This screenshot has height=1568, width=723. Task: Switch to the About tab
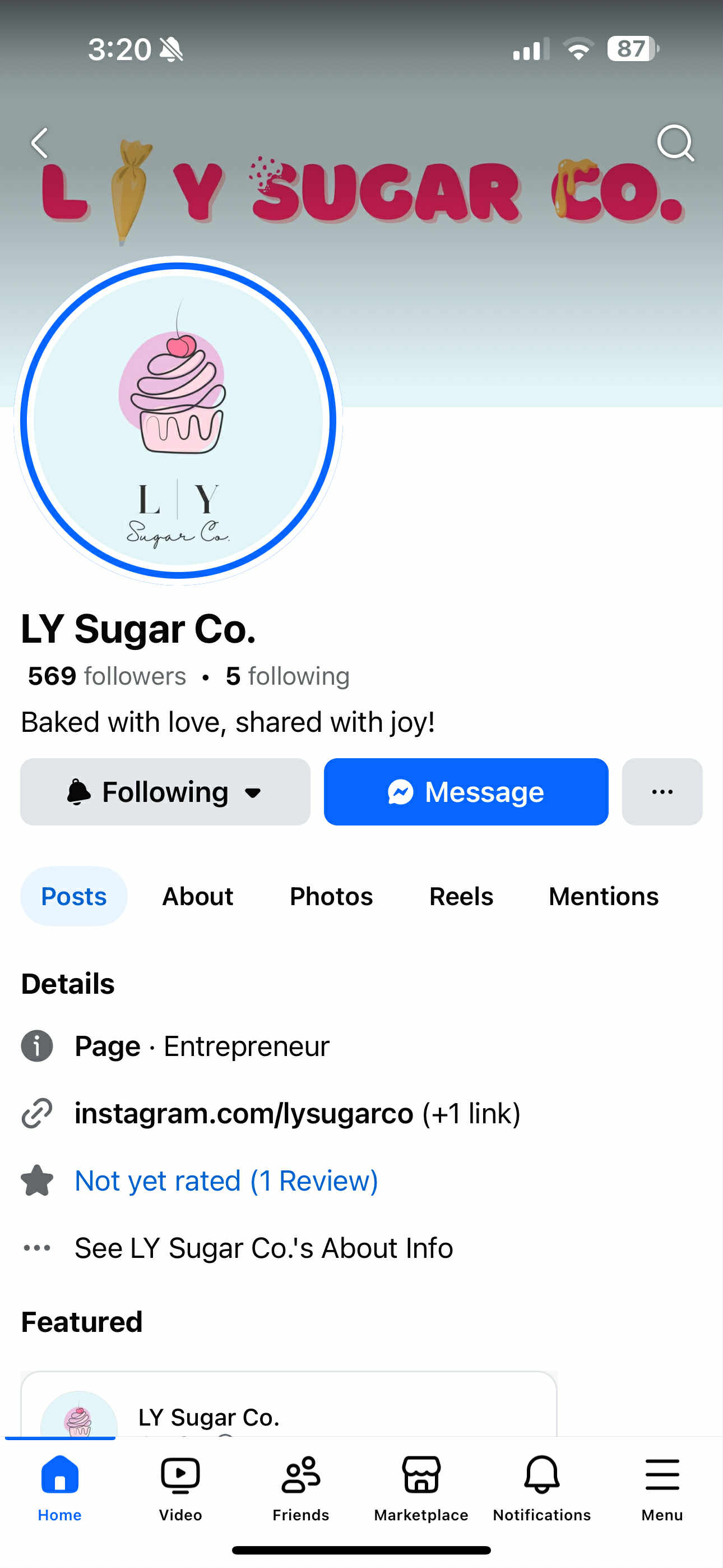pyautogui.click(x=197, y=896)
